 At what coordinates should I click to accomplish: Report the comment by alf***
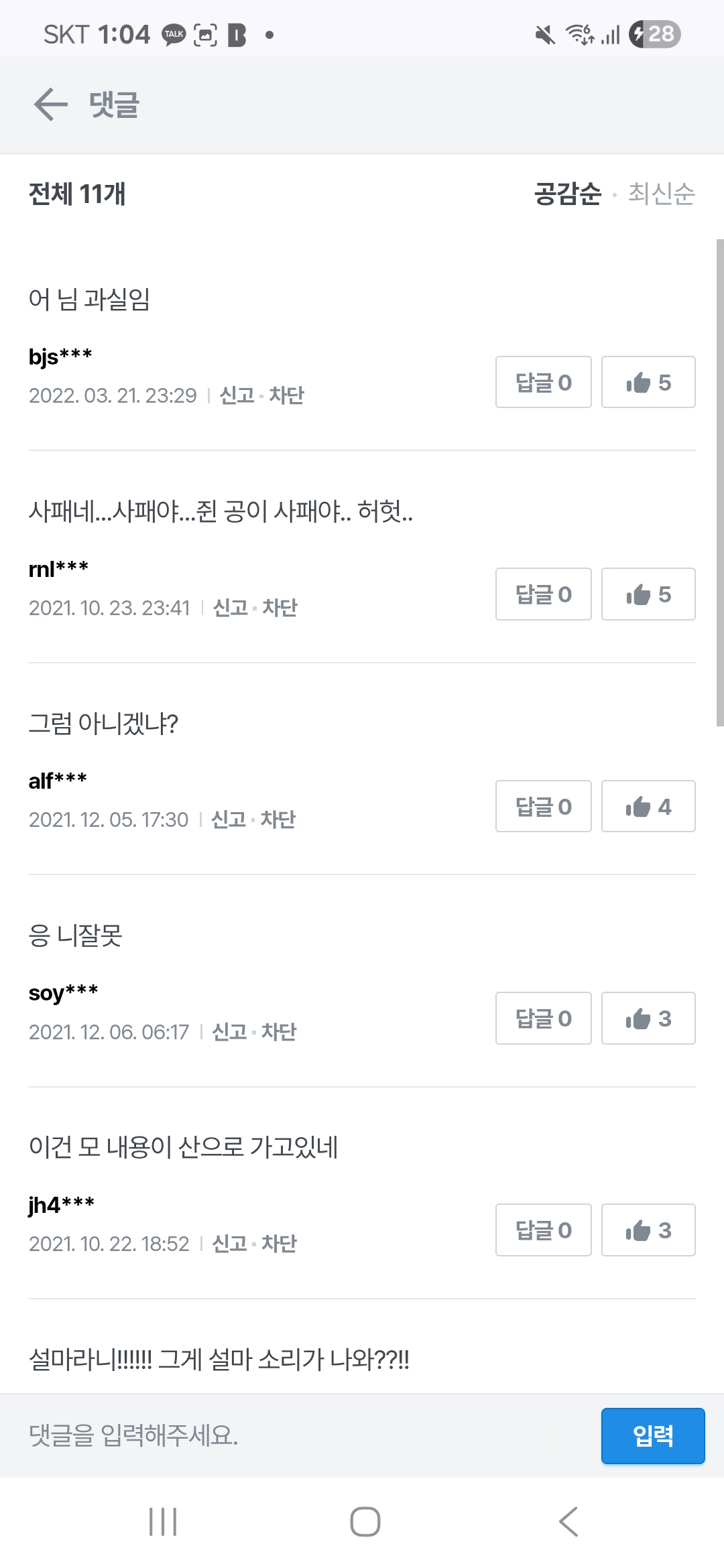(x=229, y=820)
